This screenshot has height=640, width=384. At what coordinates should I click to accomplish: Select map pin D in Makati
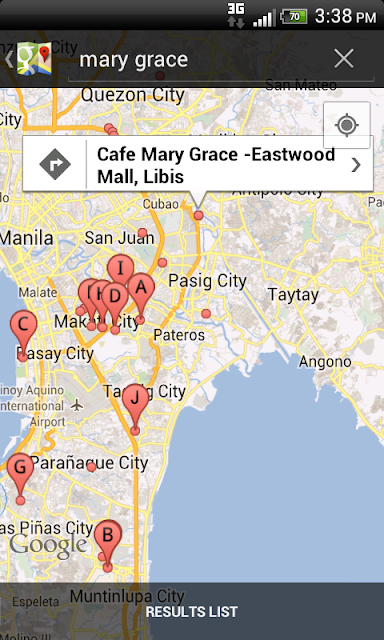pos(115,304)
